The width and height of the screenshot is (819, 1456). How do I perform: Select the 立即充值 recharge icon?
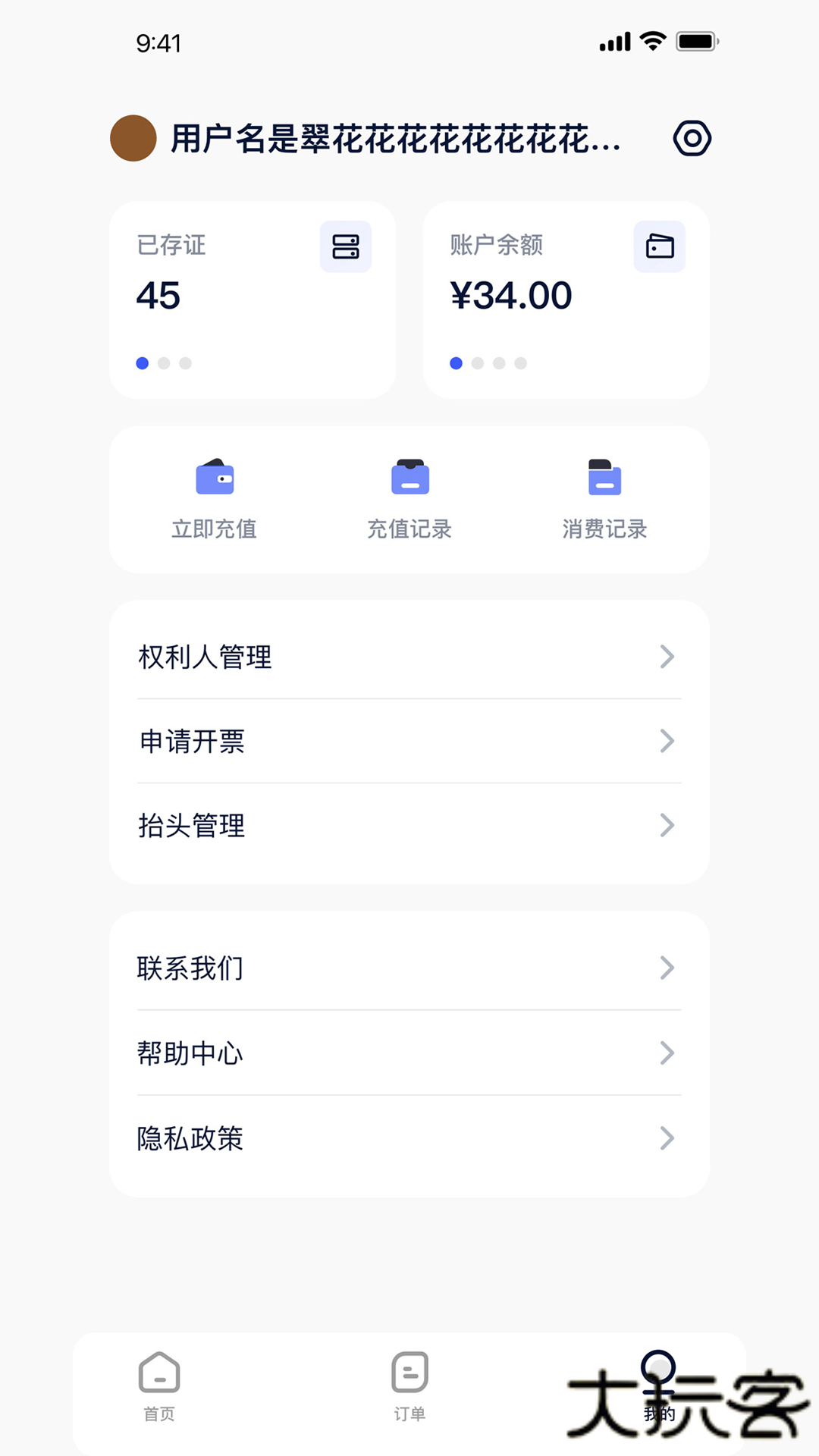(x=215, y=478)
